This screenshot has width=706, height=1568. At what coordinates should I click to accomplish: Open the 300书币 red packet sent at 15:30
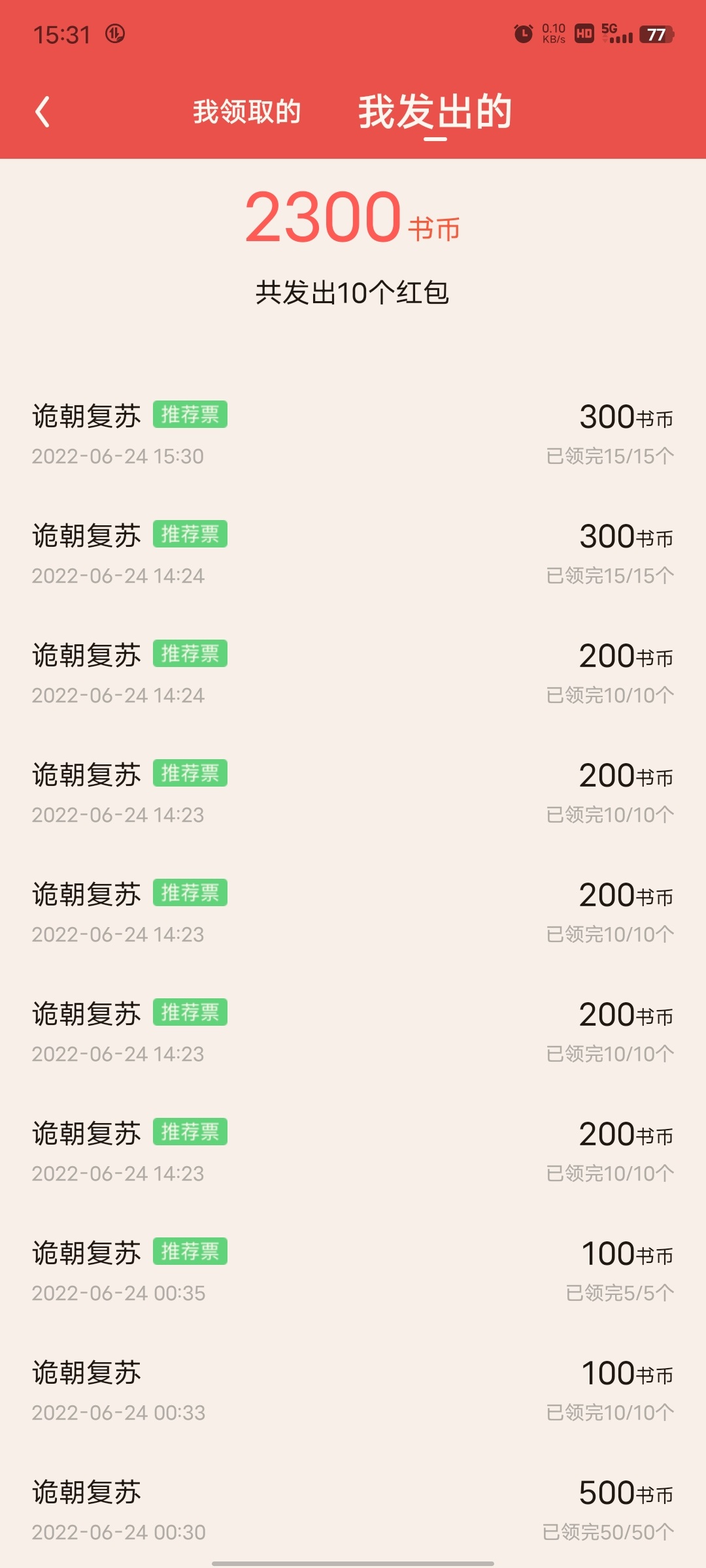click(353, 434)
